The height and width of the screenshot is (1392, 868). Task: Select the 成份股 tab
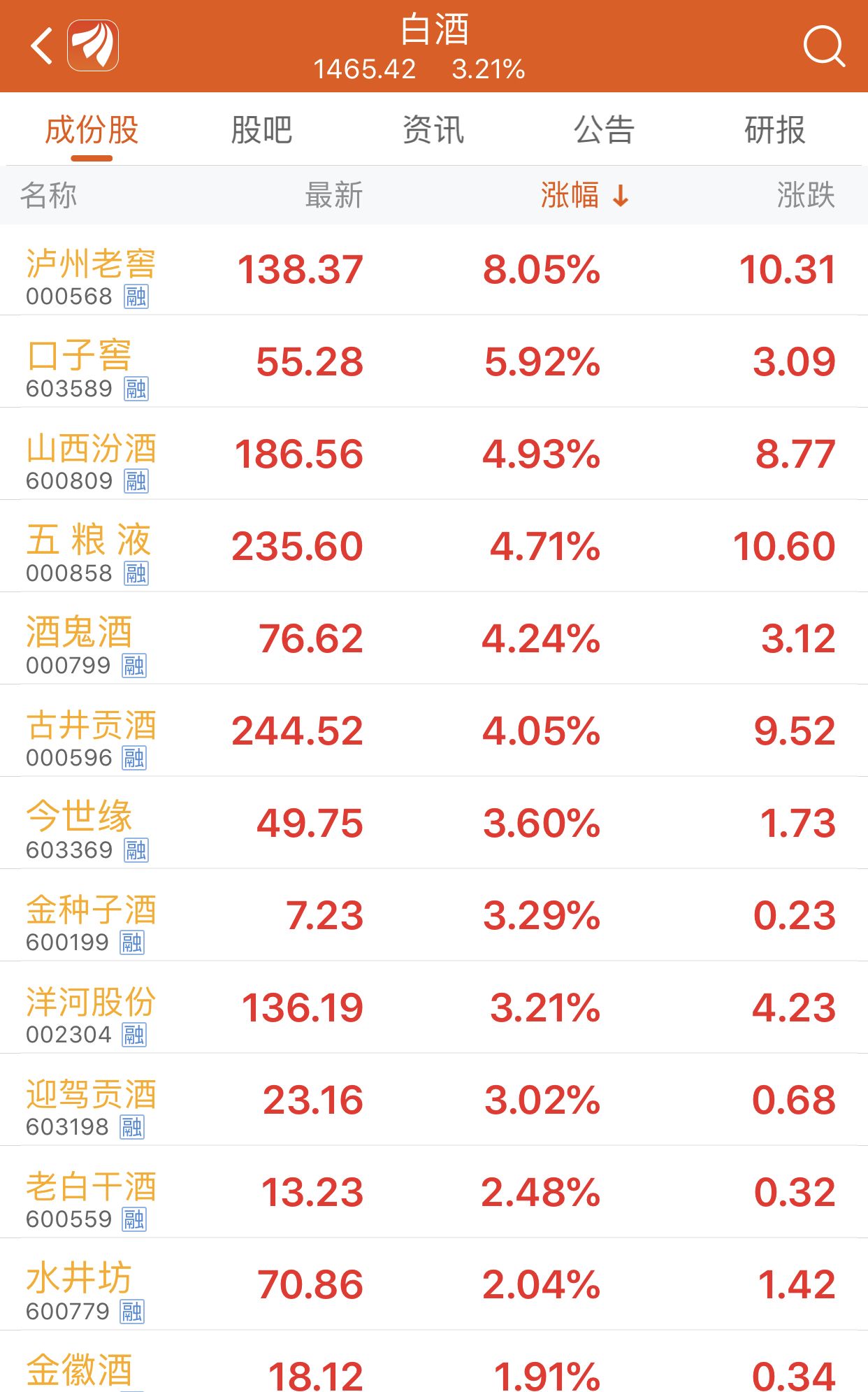tap(92, 130)
